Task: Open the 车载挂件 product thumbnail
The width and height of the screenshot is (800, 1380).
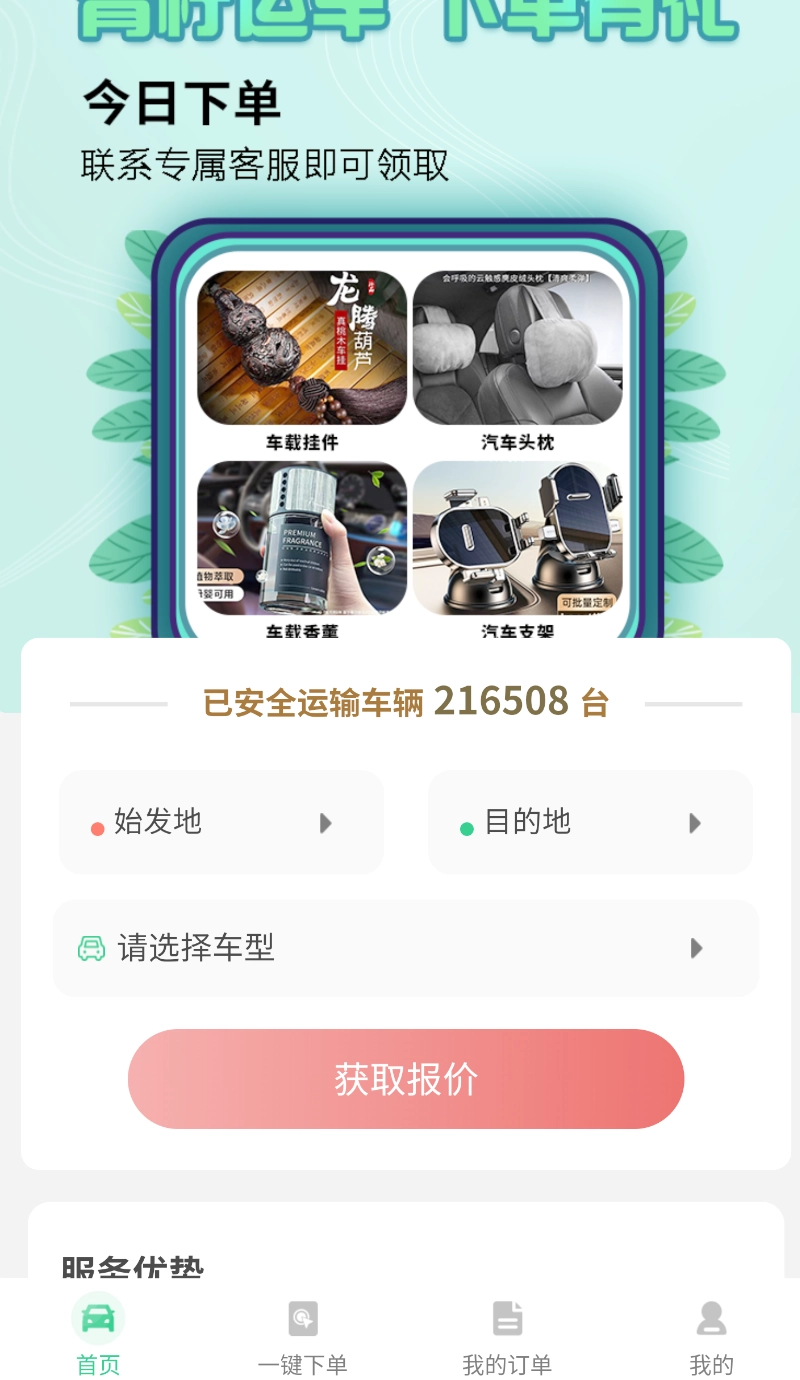Action: [x=305, y=350]
